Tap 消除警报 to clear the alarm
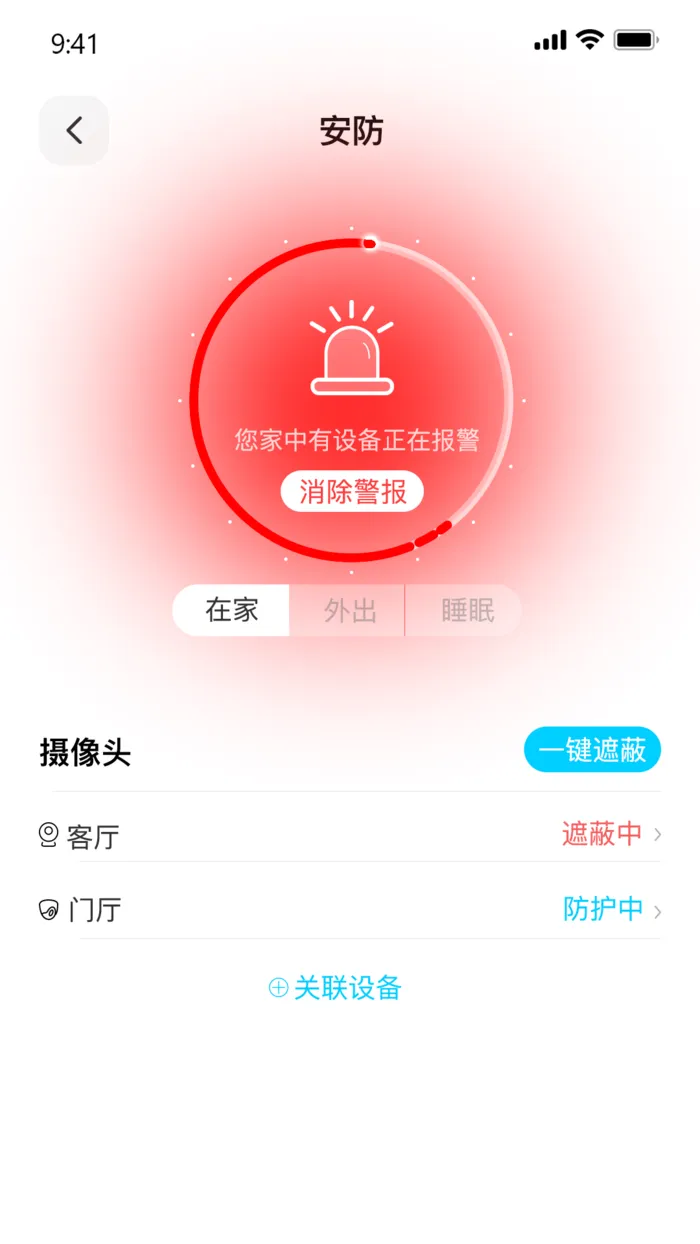Screen dimensions: 700x1244 coord(352,492)
